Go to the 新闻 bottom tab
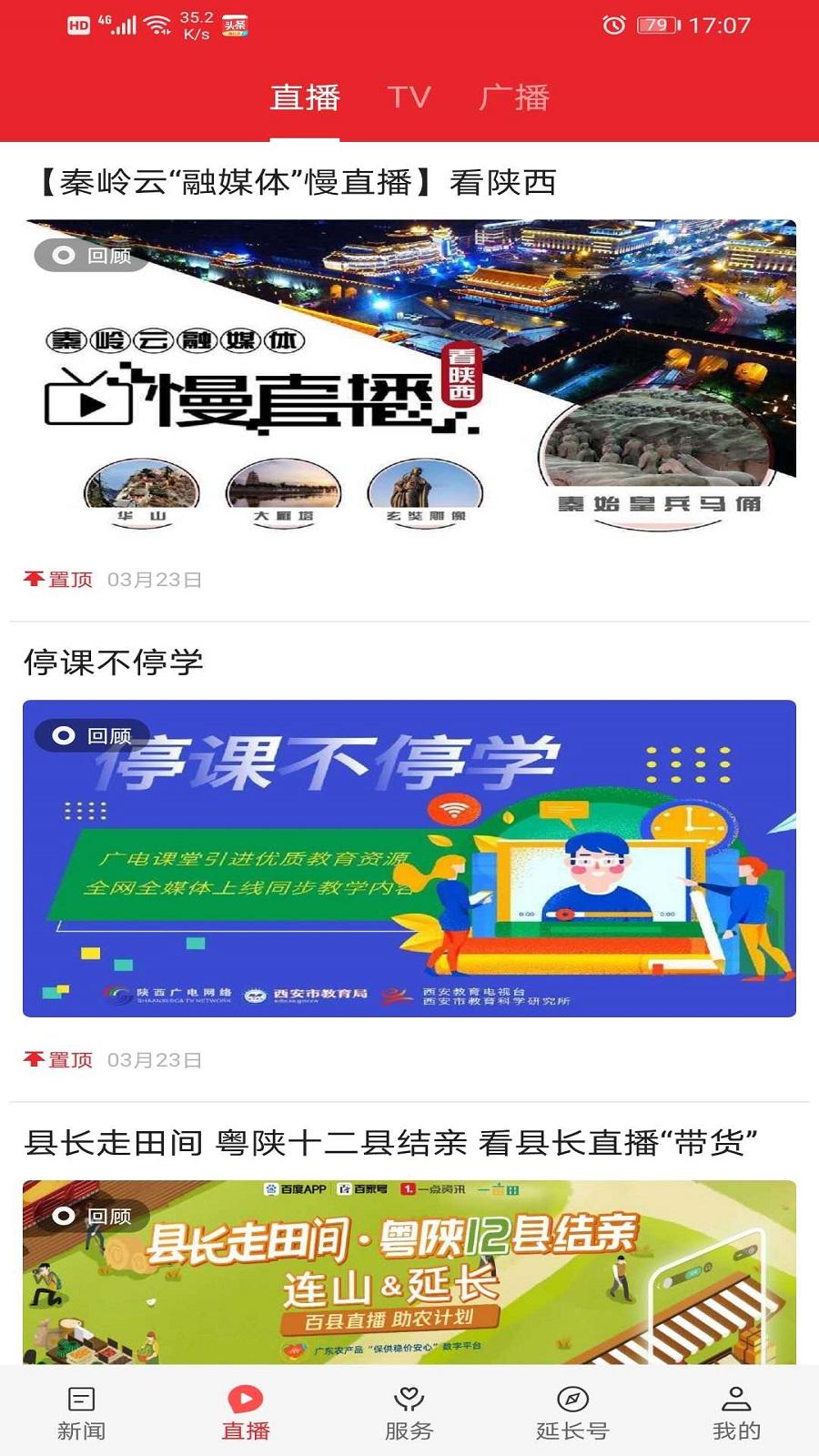The height and width of the screenshot is (1456, 819). point(82,1412)
